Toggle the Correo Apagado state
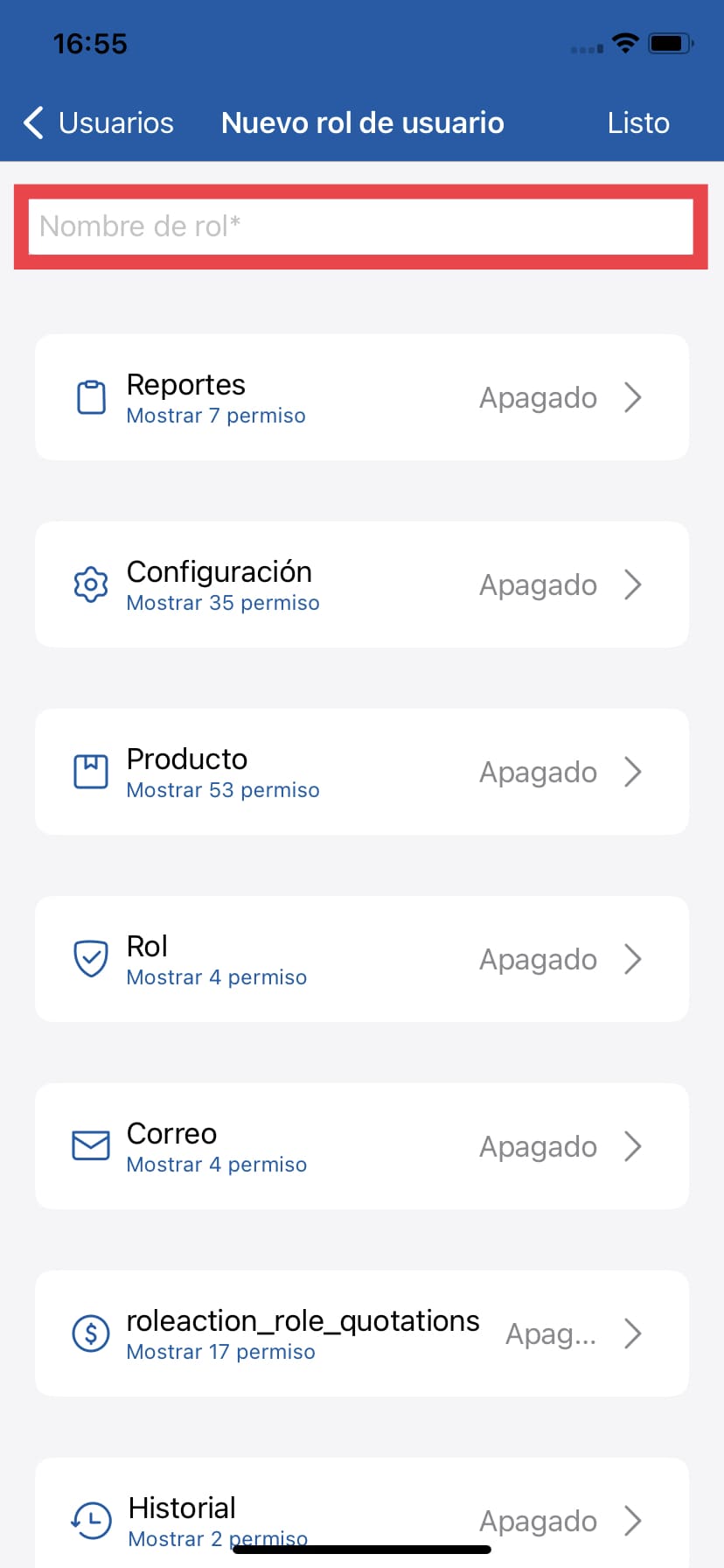 (x=539, y=1146)
